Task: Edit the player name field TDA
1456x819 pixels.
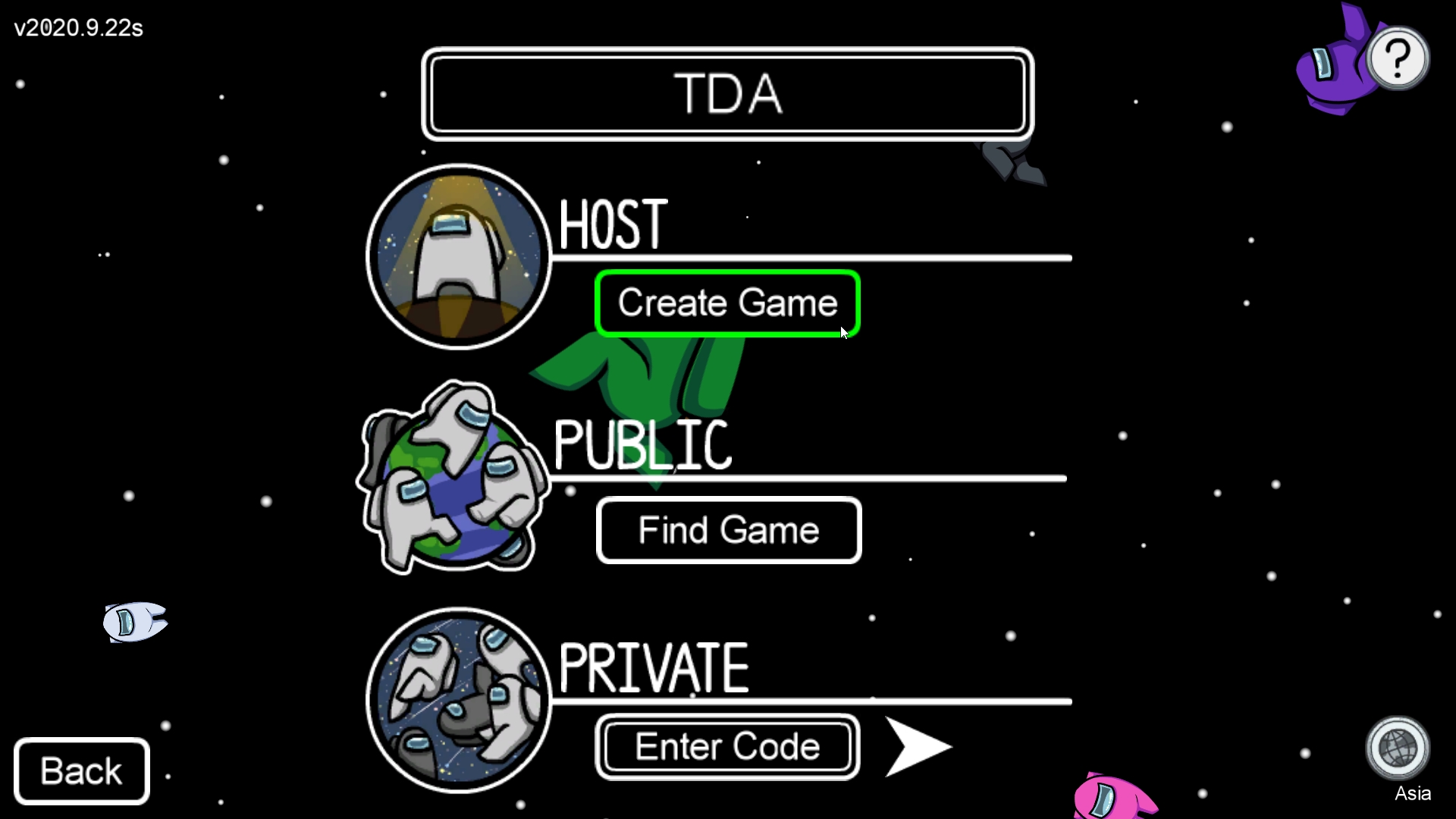Action: pos(727,94)
